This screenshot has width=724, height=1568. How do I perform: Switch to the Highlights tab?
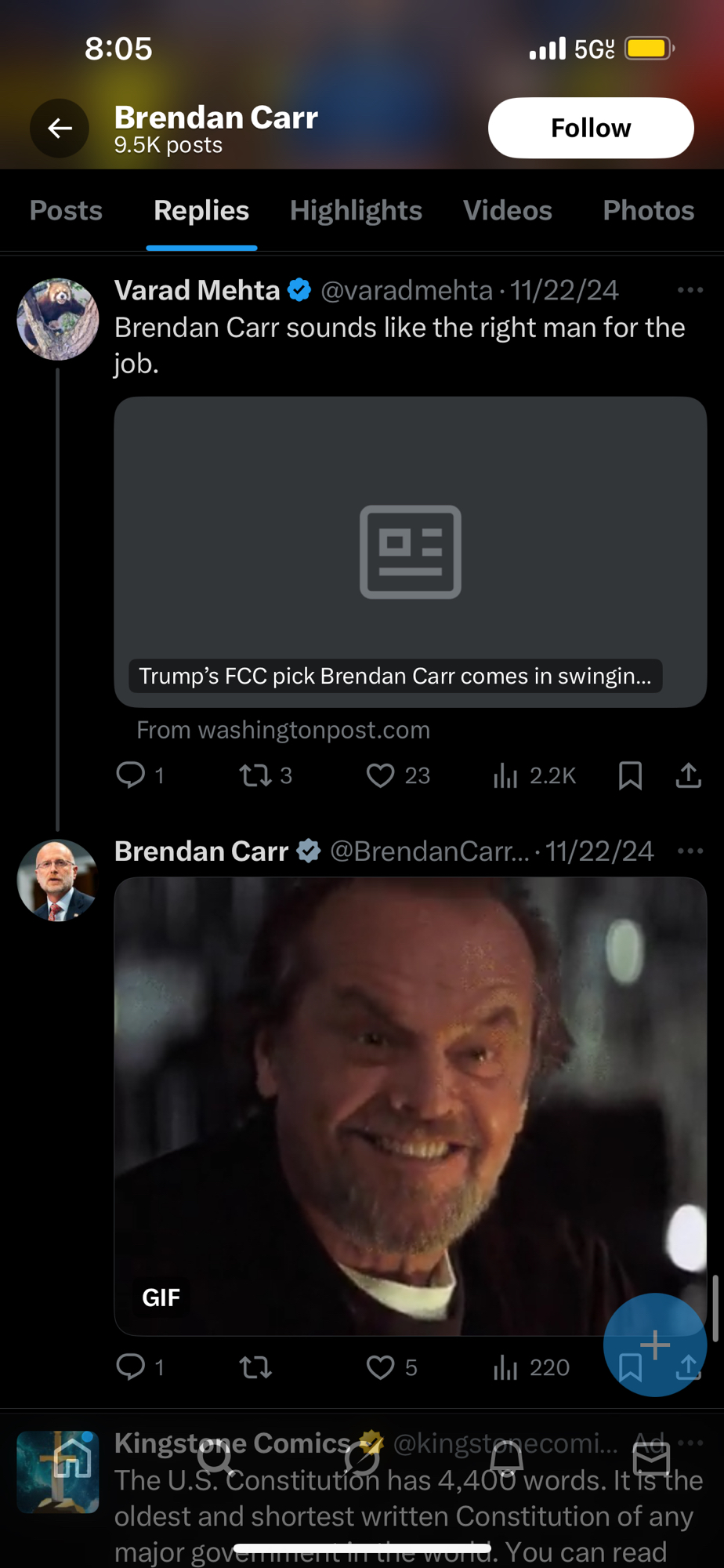[x=356, y=210]
